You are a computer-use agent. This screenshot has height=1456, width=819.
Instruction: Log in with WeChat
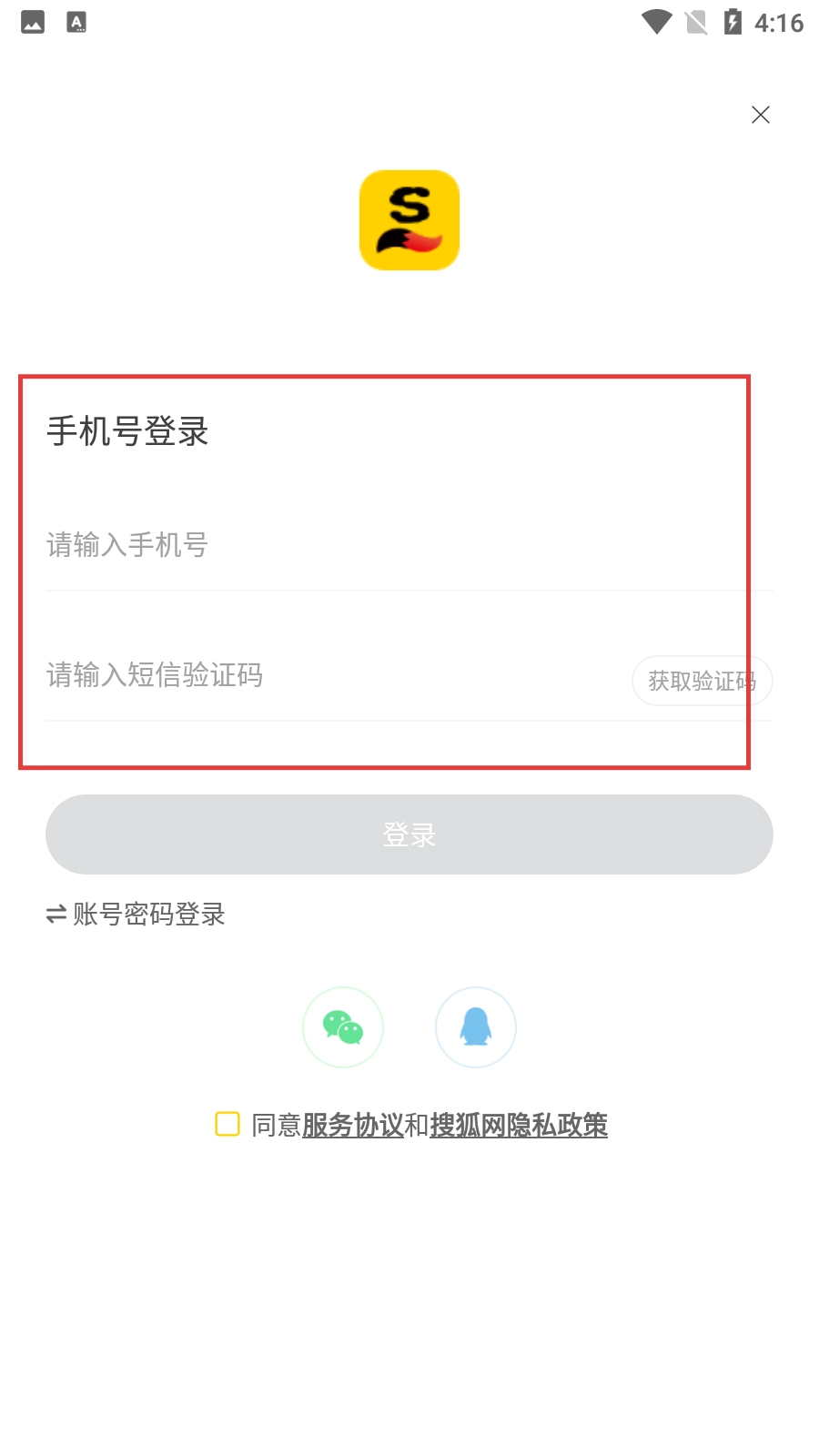tap(343, 1027)
